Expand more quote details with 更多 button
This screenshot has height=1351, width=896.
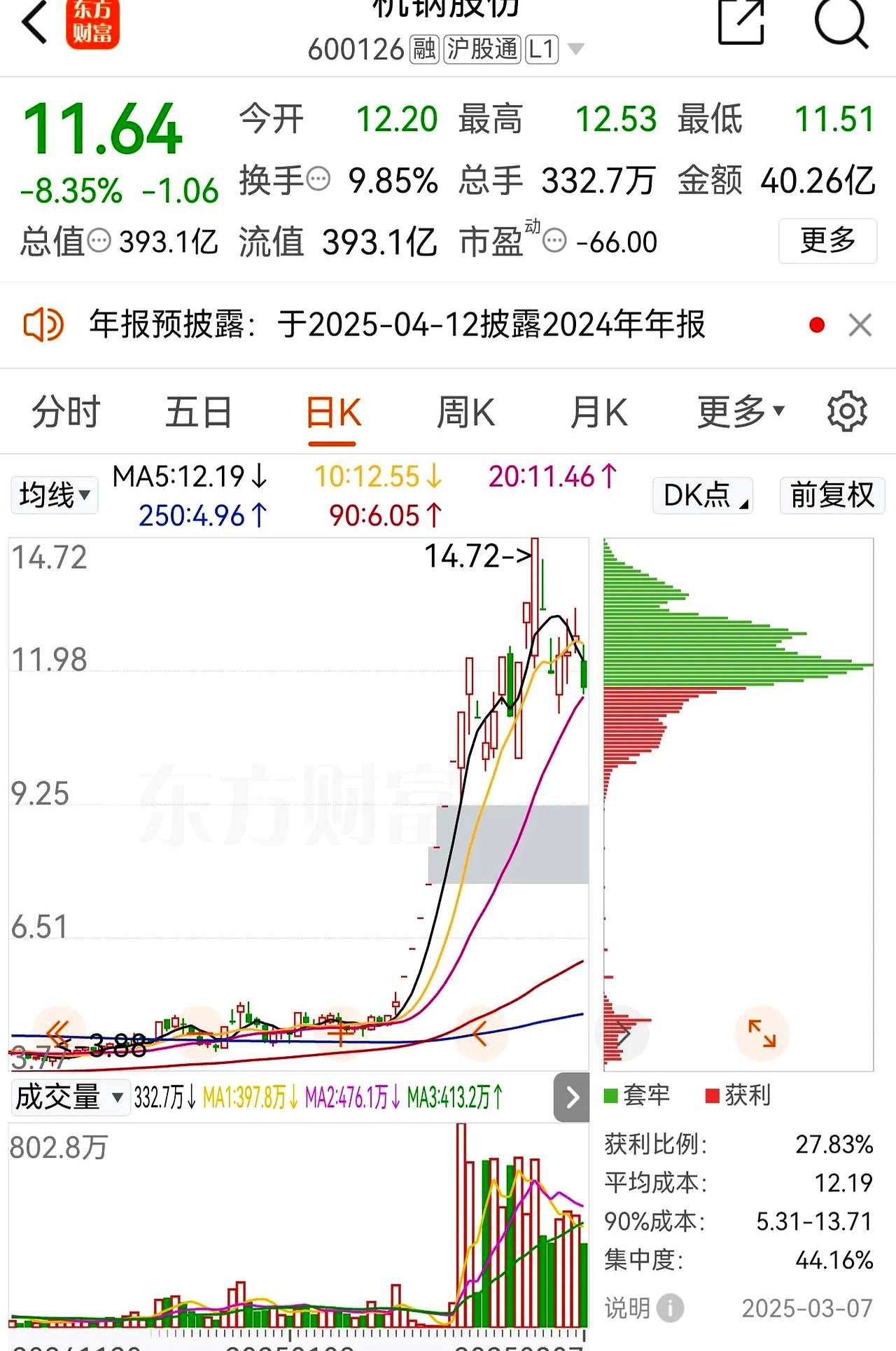827,241
